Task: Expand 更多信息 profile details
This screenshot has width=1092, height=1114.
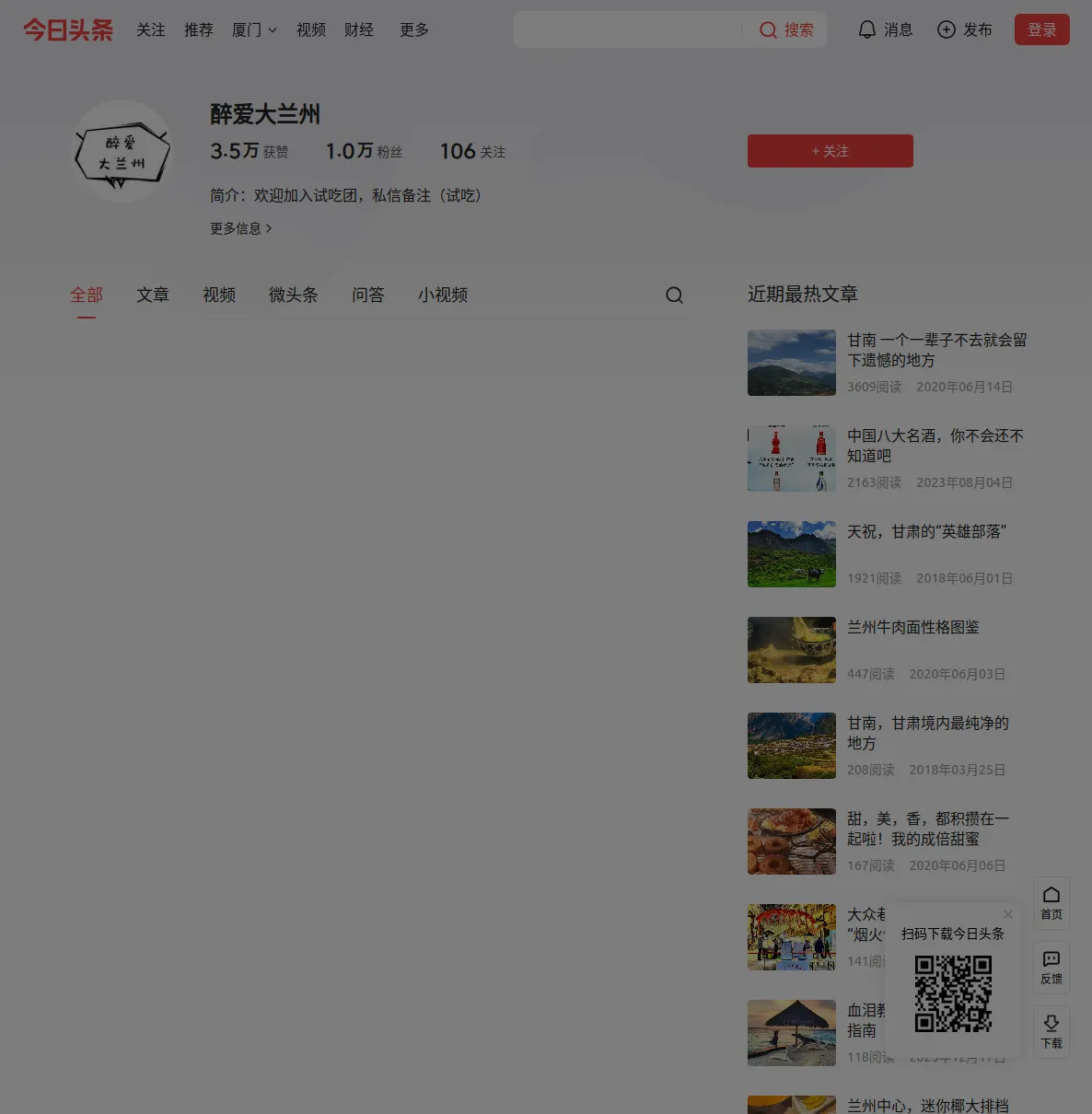Action: pyautogui.click(x=240, y=228)
